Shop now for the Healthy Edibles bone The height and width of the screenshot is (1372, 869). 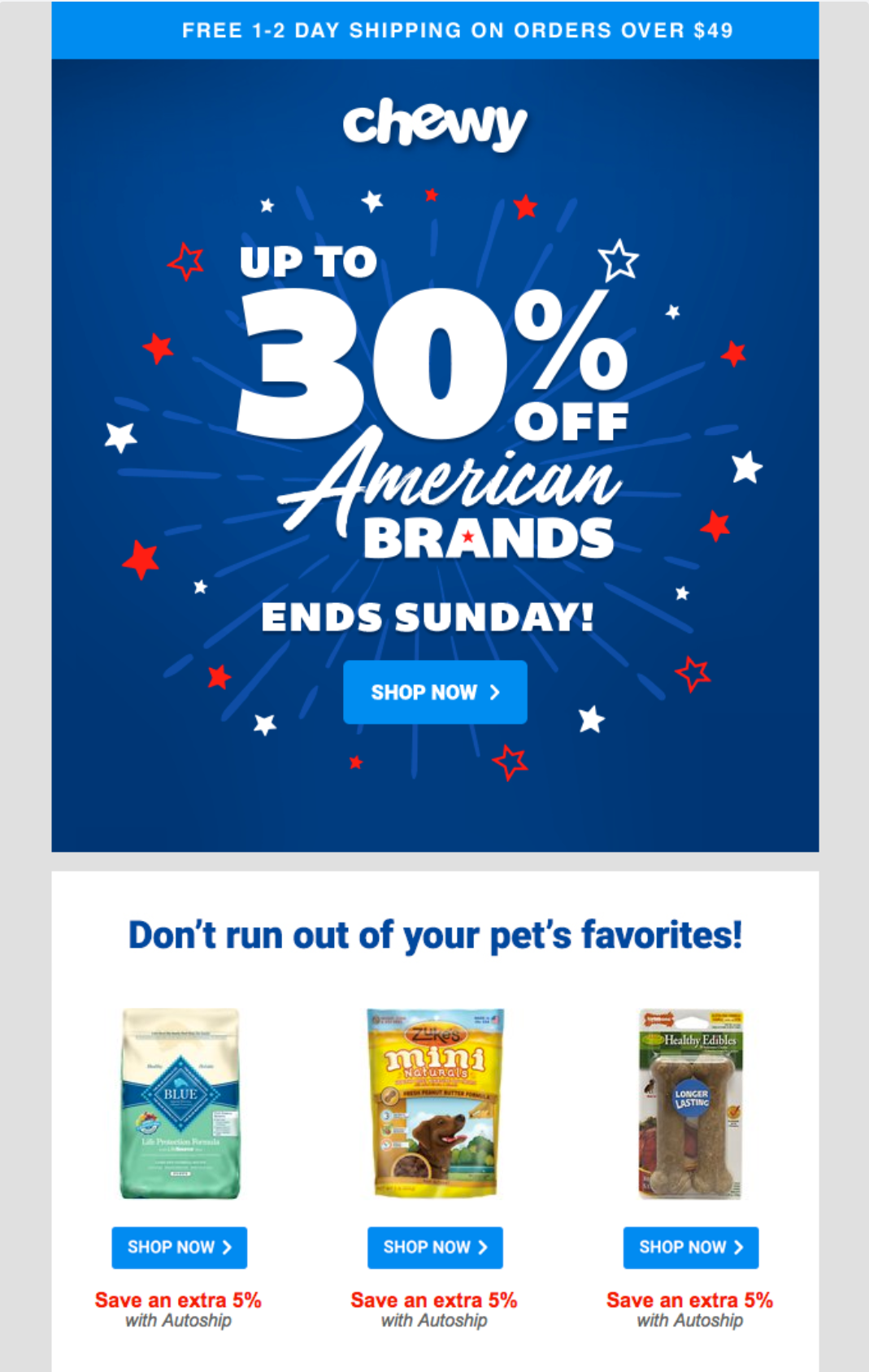pyautogui.click(x=690, y=1247)
